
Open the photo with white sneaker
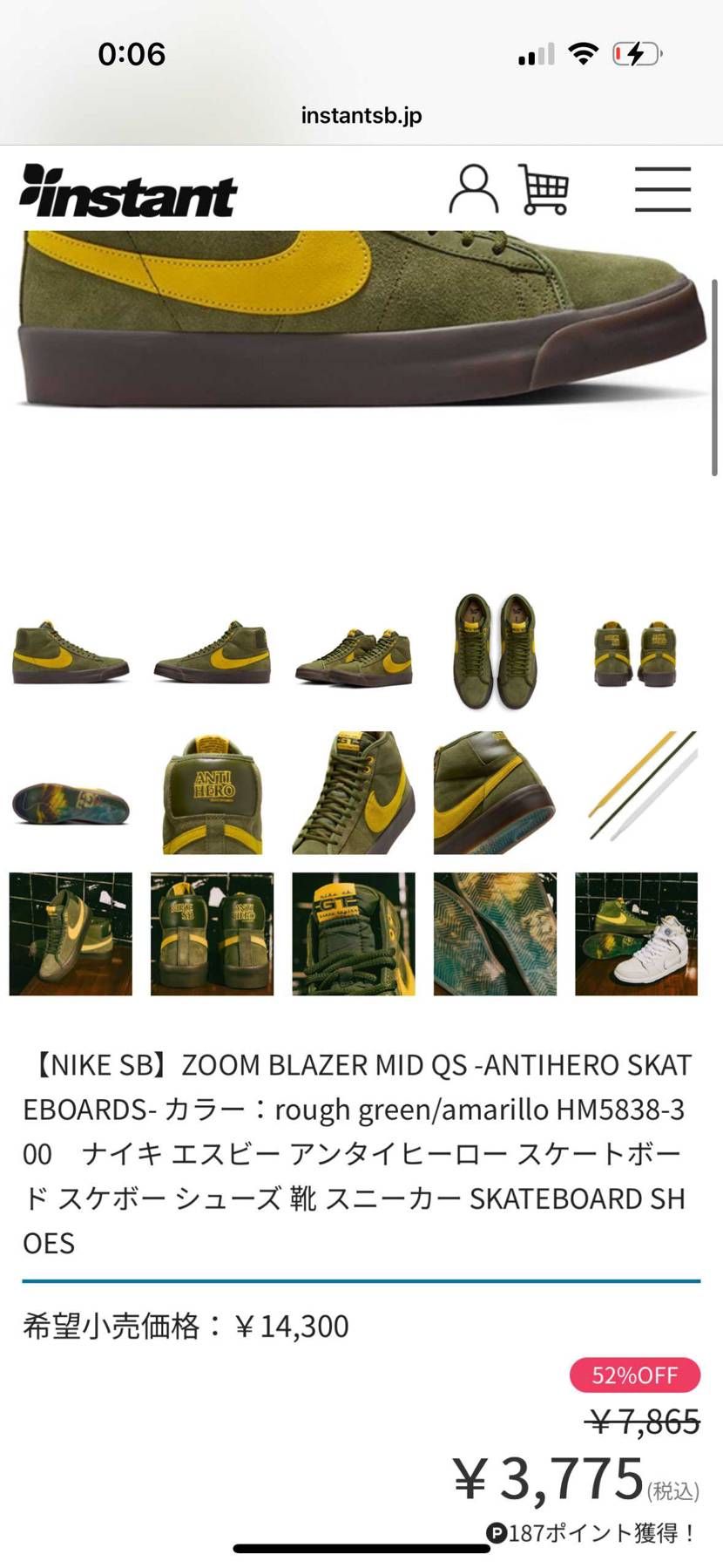(x=636, y=933)
